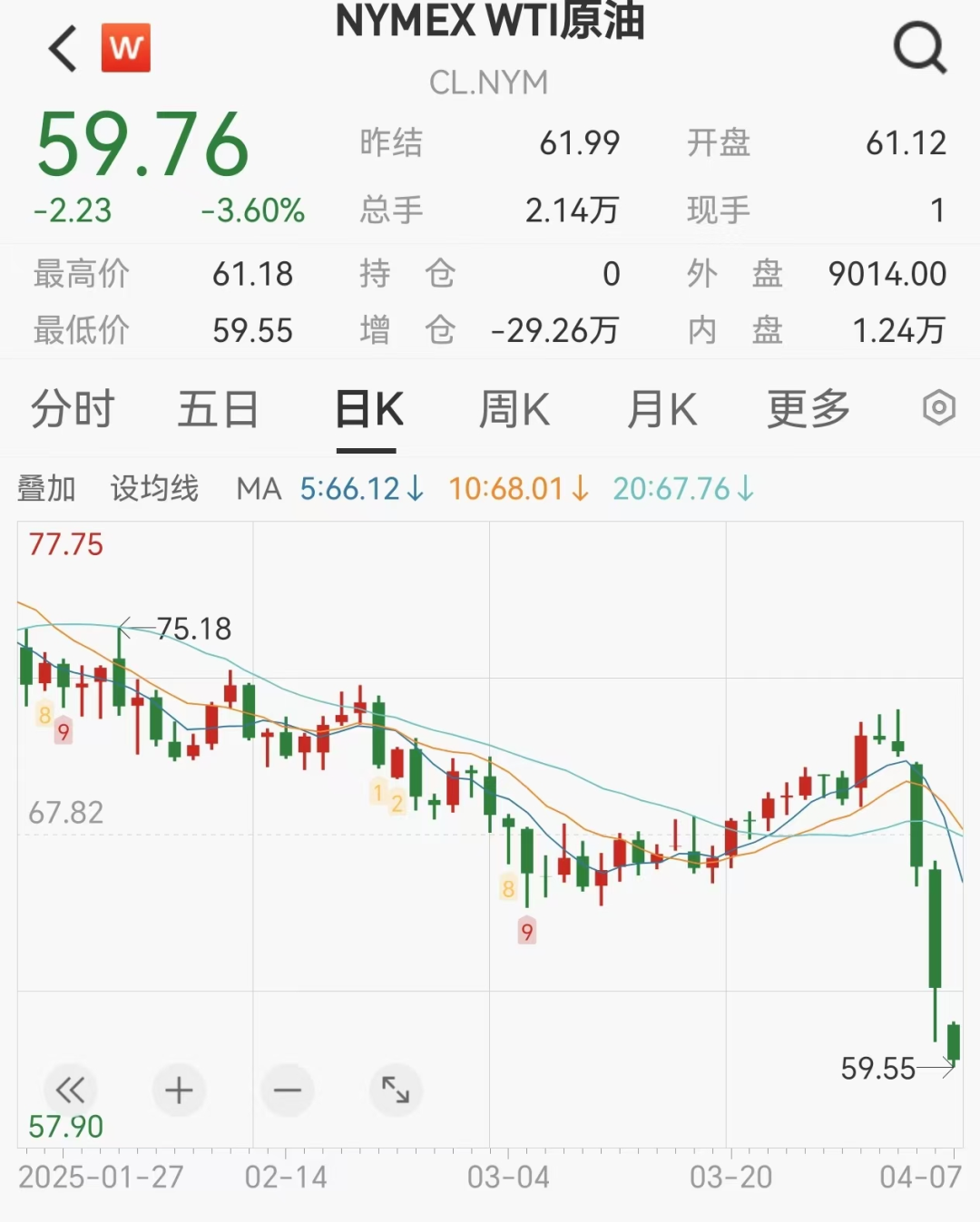Select the 月K monthly chart view
The height and width of the screenshot is (1222, 980).
click(x=661, y=409)
